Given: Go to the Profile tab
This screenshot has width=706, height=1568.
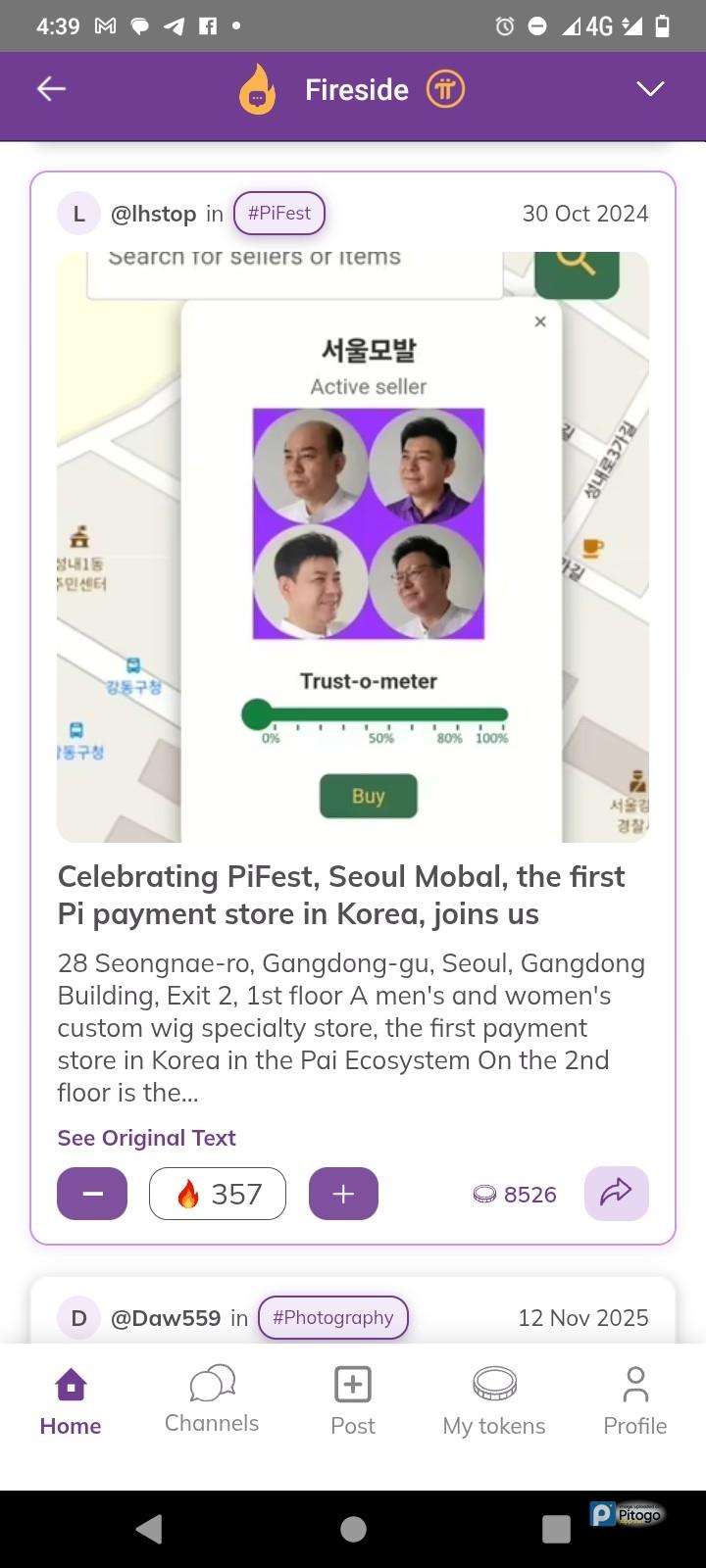Looking at the screenshot, I should [635, 1400].
